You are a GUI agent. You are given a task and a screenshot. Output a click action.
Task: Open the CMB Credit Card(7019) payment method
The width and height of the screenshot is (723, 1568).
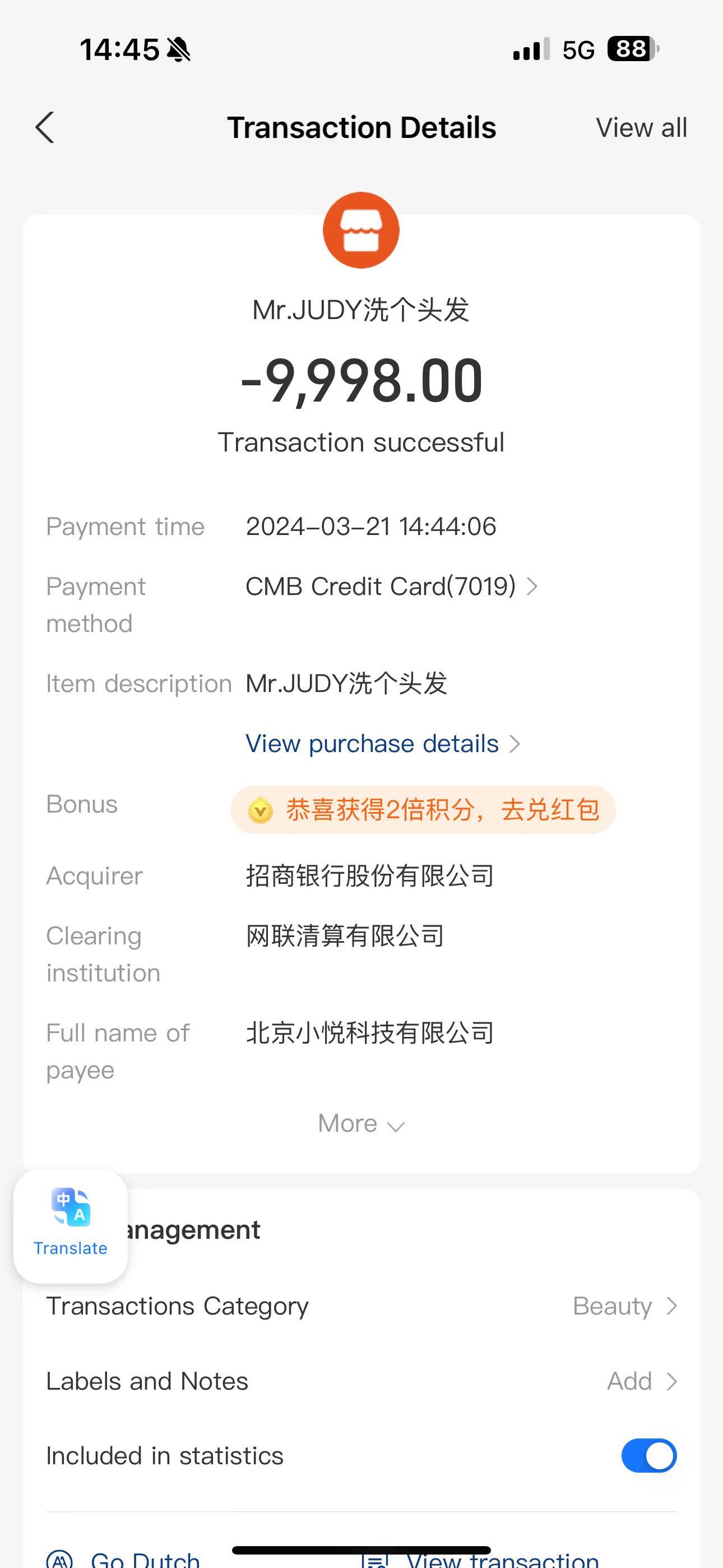coord(391,586)
